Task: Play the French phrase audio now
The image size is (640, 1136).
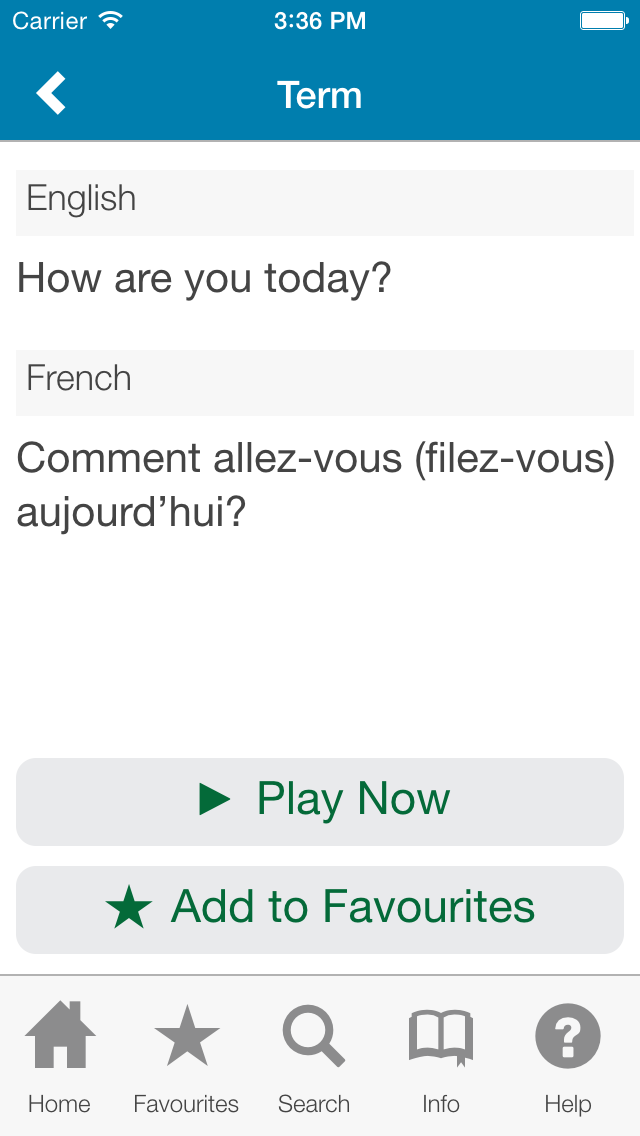Action: (320, 801)
